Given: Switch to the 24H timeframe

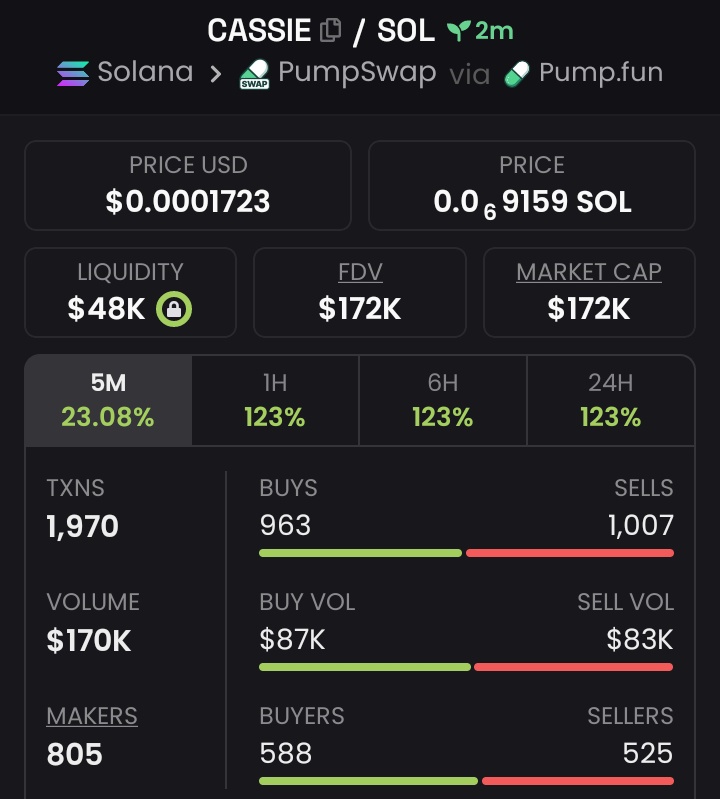Looking at the screenshot, I should click(610, 400).
